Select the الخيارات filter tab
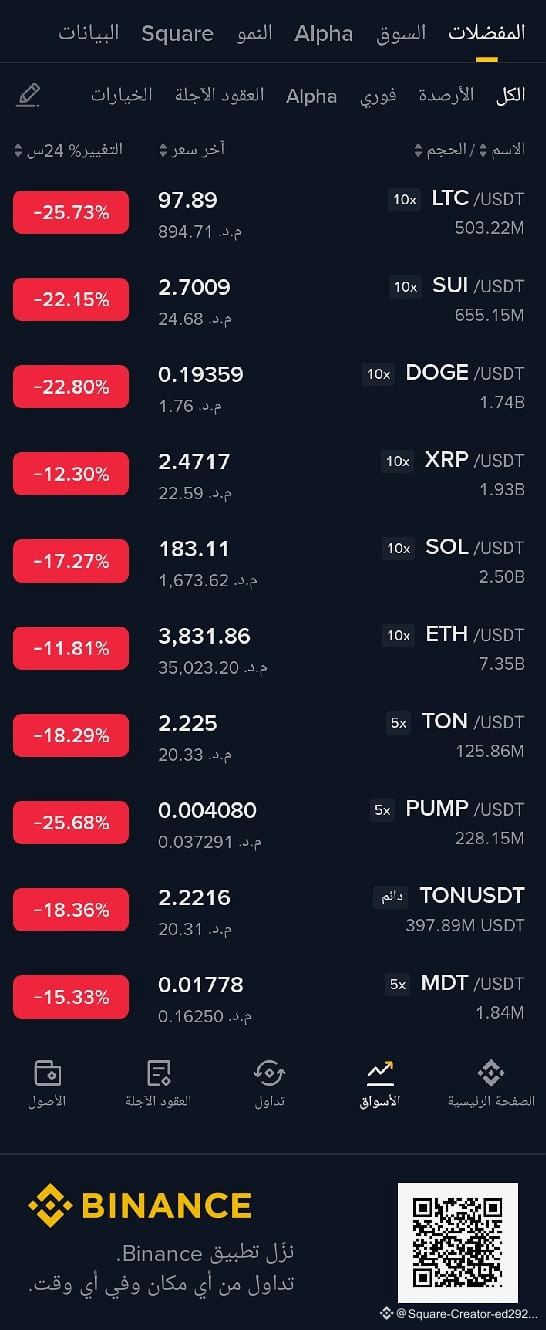Image resolution: width=546 pixels, height=1330 pixels. pos(121,95)
